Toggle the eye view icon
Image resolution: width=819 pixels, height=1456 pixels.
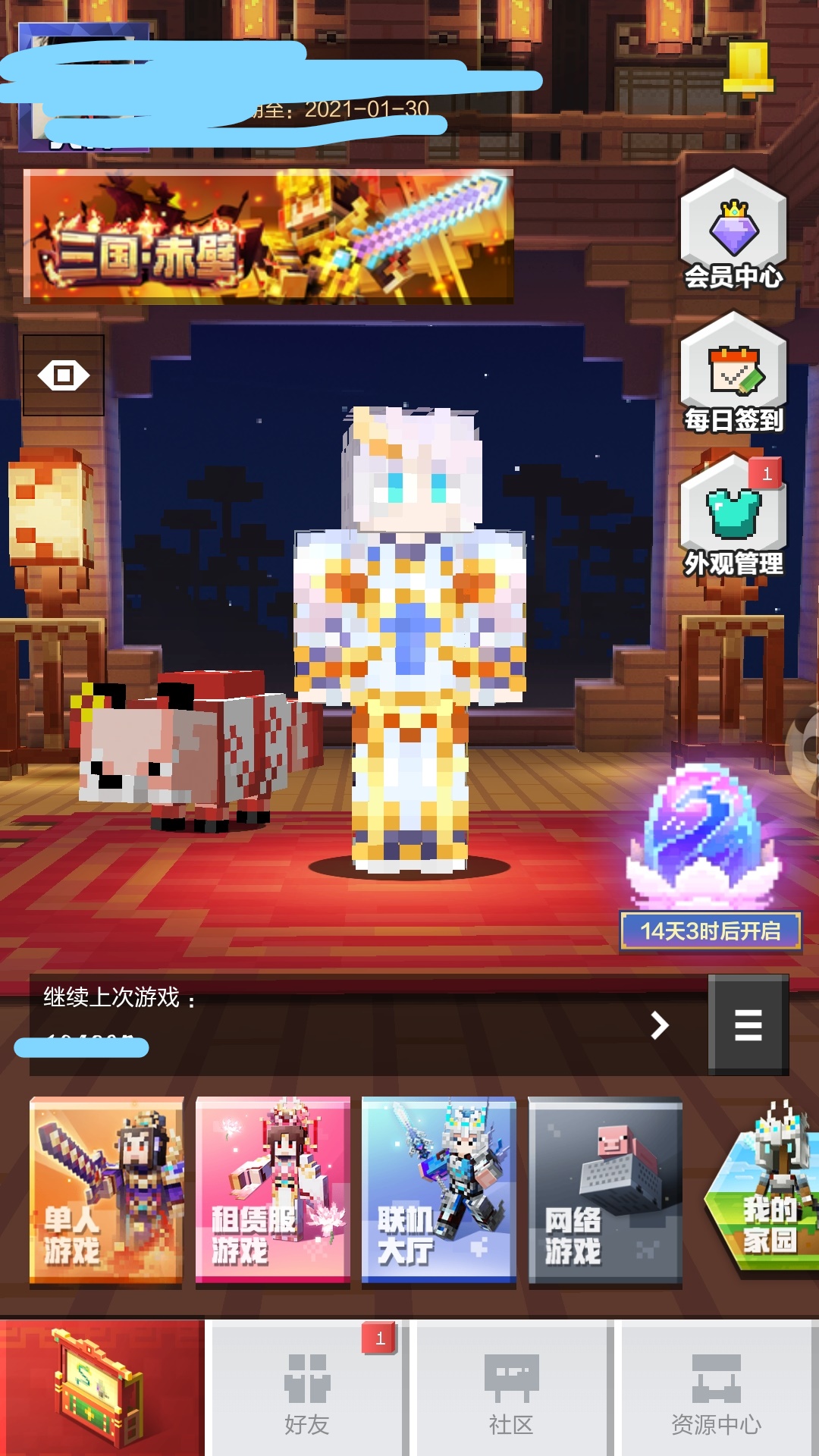tap(64, 375)
